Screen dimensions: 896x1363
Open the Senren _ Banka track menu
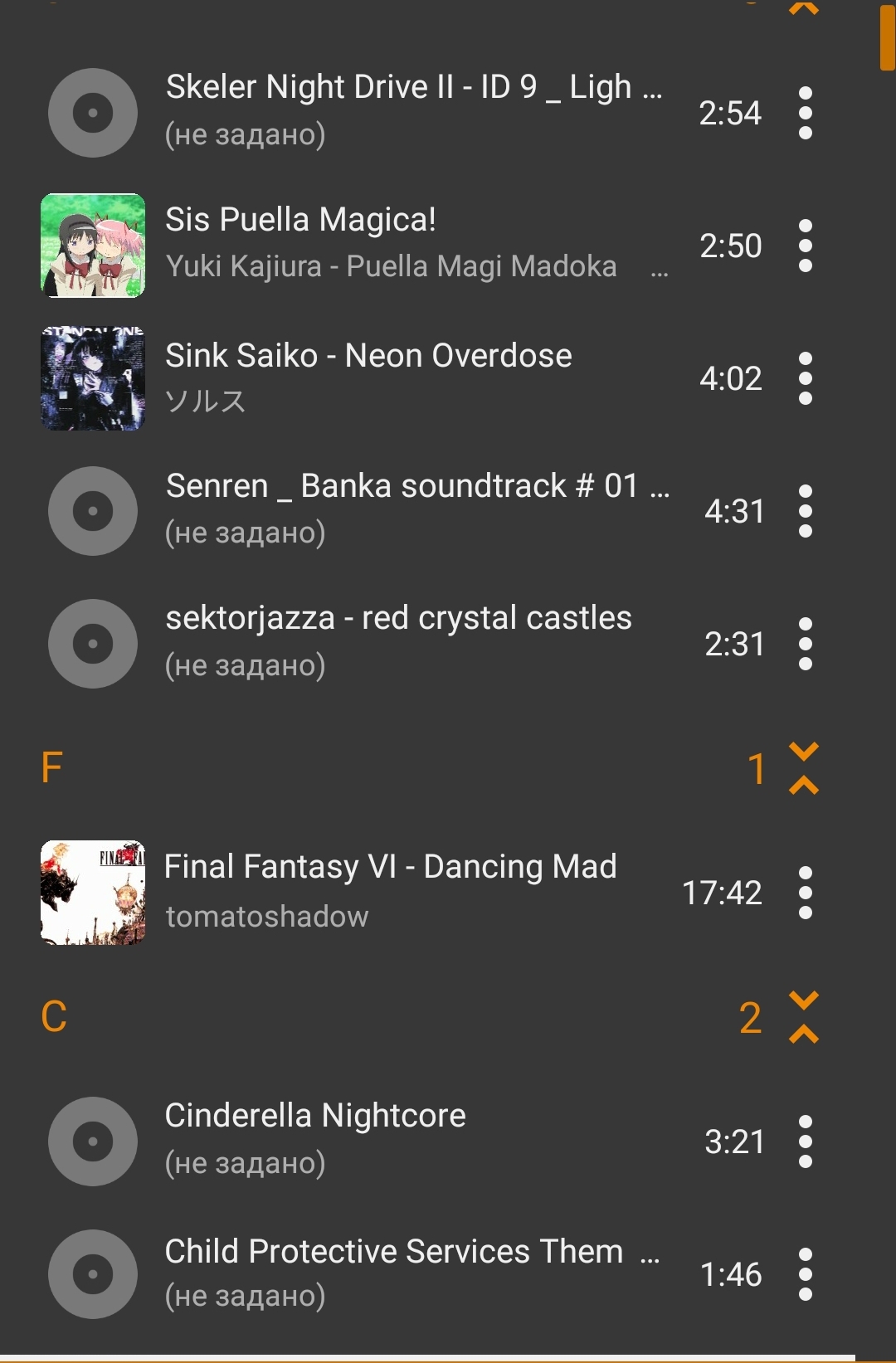[x=805, y=511]
